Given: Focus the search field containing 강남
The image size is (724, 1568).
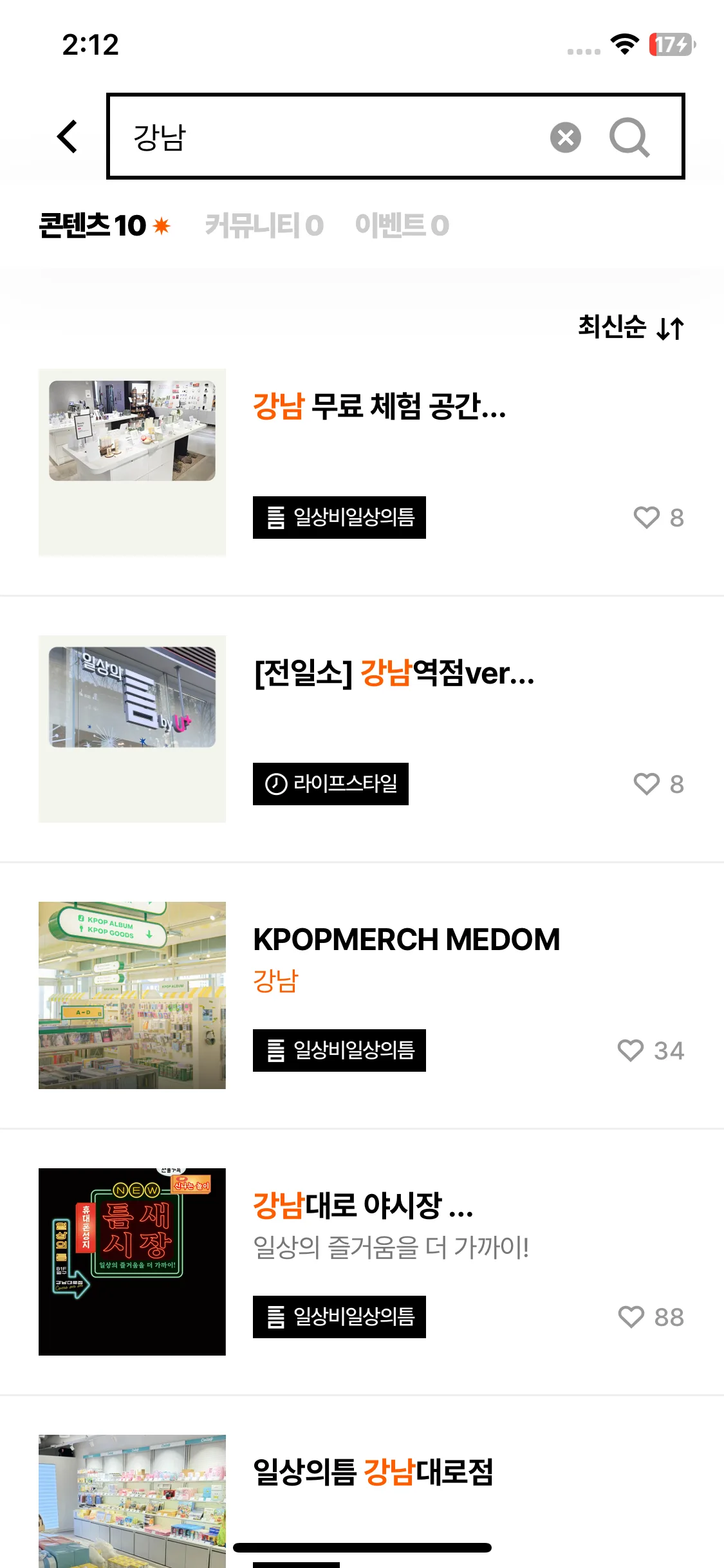Looking at the screenshot, I should pyautogui.click(x=322, y=137).
